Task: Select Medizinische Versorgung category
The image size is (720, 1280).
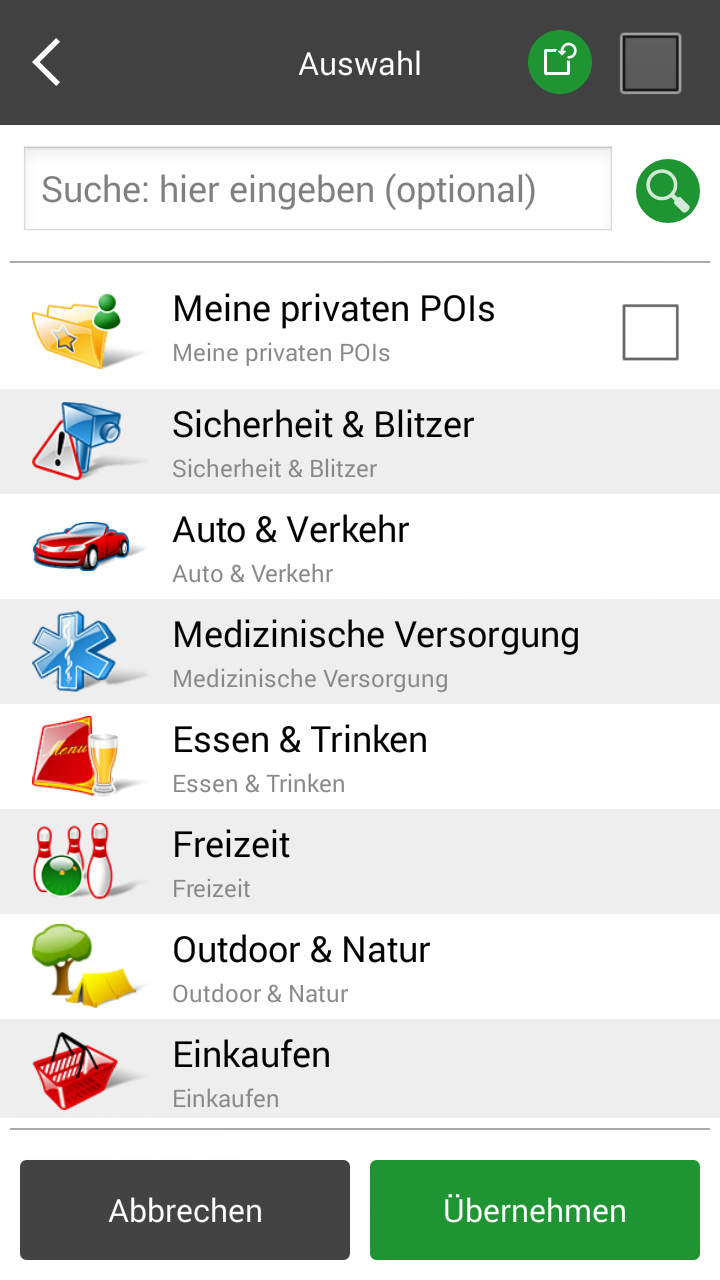Action: pos(360,651)
